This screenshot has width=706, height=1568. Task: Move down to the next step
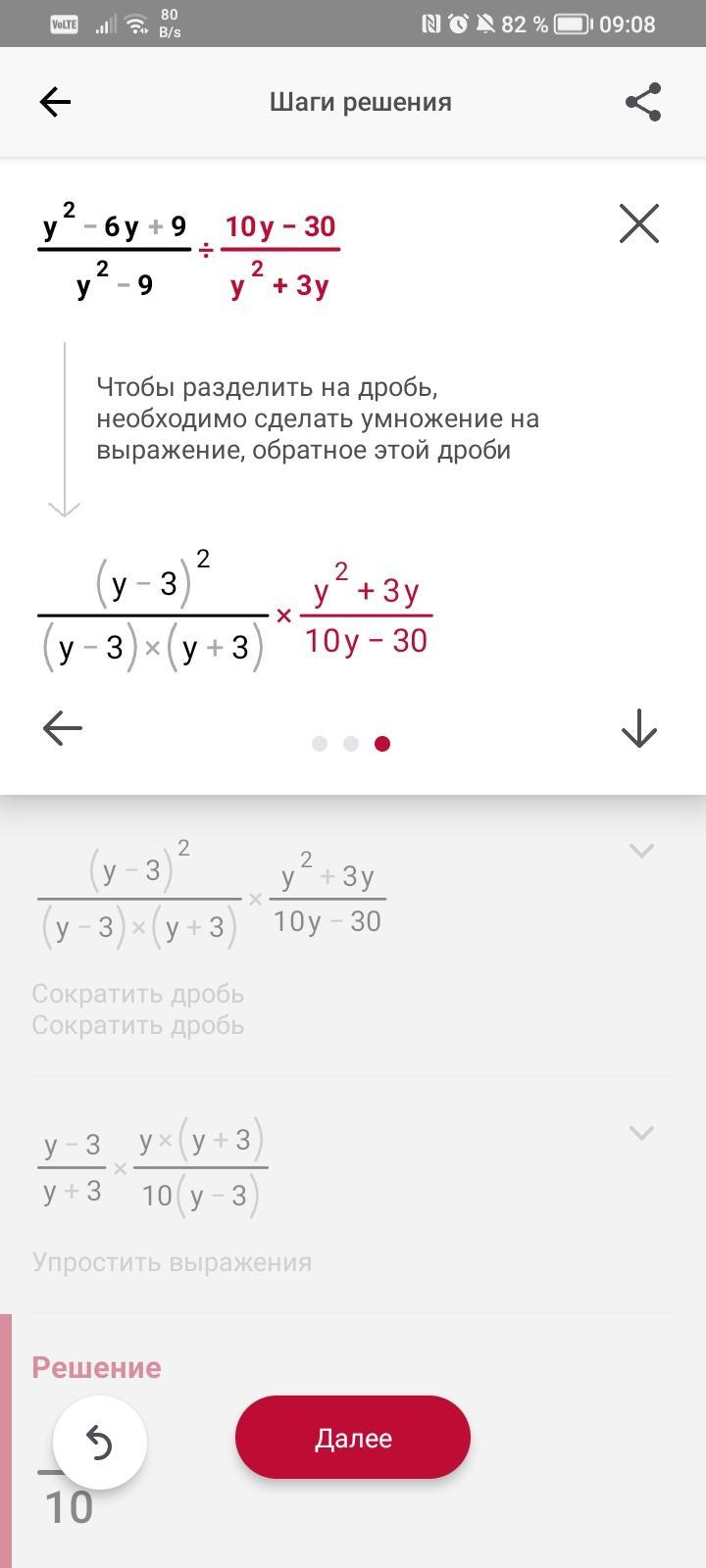639,728
